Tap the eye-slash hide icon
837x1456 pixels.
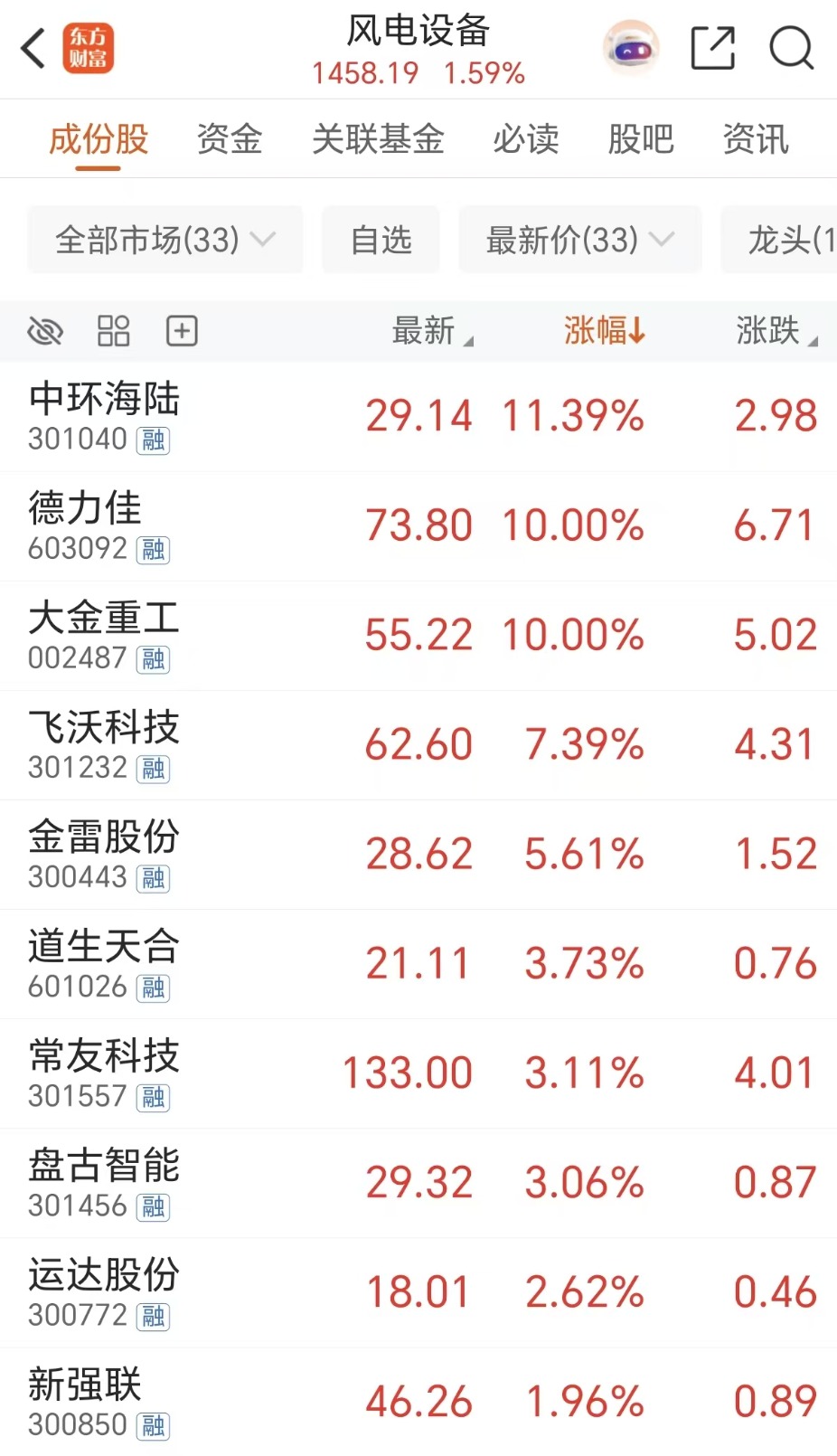(x=46, y=331)
